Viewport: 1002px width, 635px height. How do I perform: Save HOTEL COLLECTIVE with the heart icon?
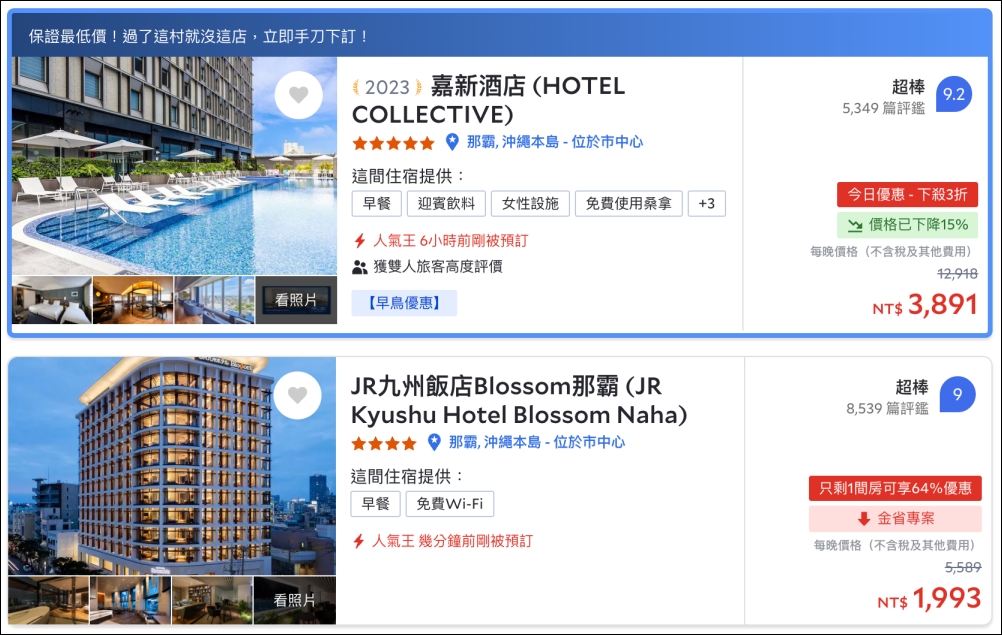pyautogui.click(x=298, y=96)
